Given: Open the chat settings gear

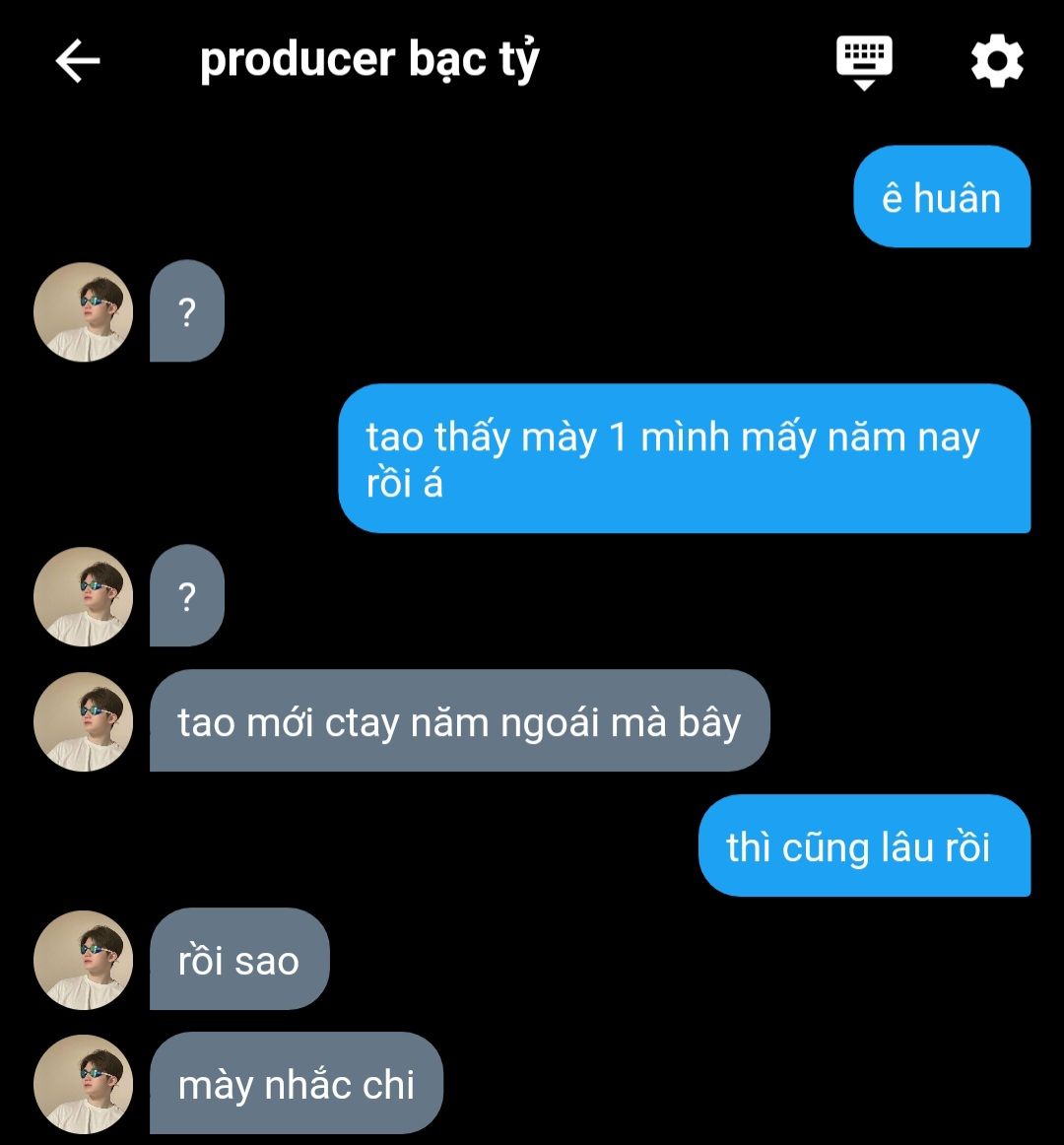Looking at the screenshot, I should [997, 61].
